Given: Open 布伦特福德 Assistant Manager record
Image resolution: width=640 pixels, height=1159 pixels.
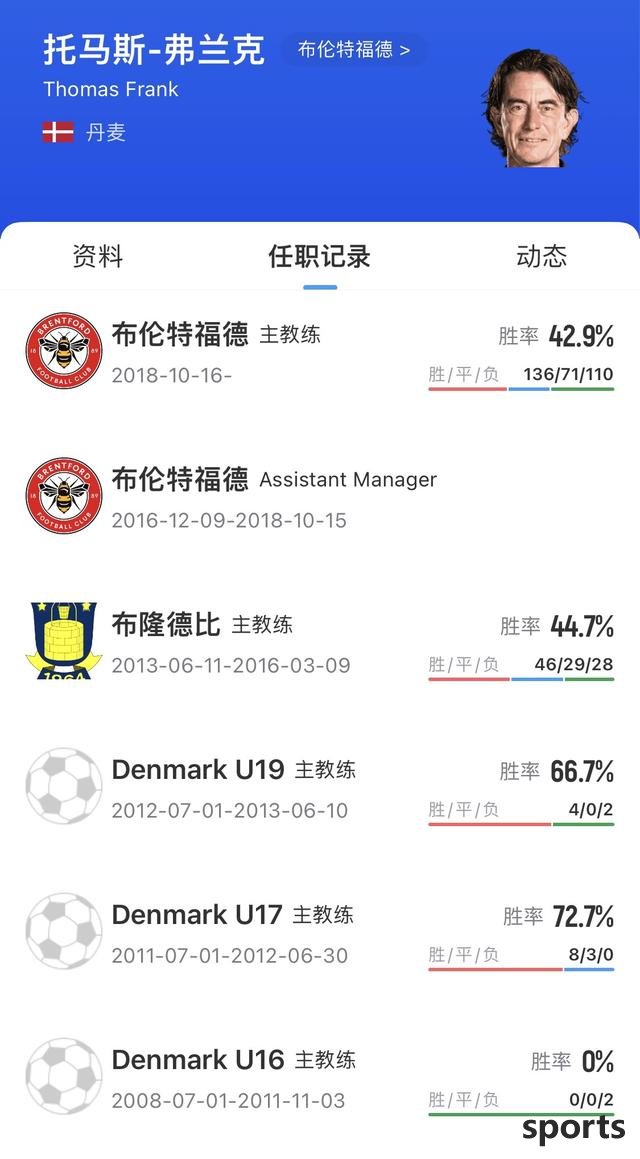Looking at the screenshot, I should (319, 498).
